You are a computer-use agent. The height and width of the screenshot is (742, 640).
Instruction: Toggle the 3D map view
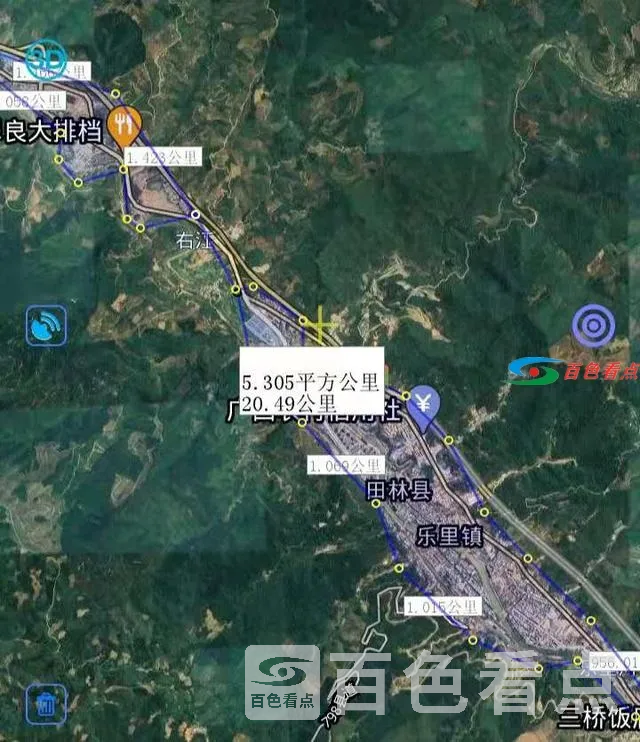pyautogui.click(x=44, y=59)
